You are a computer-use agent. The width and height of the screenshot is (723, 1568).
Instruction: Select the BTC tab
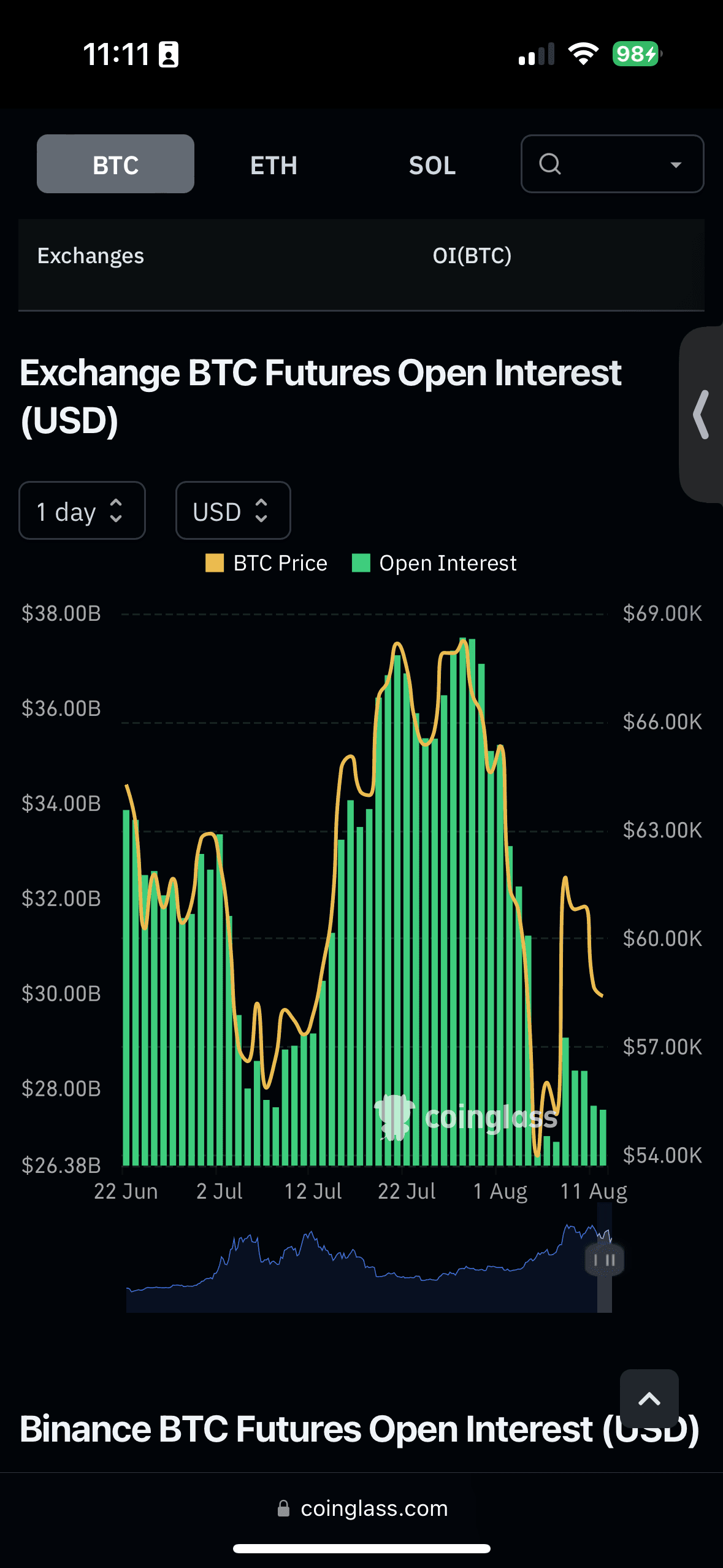click(x=115, y=164)
